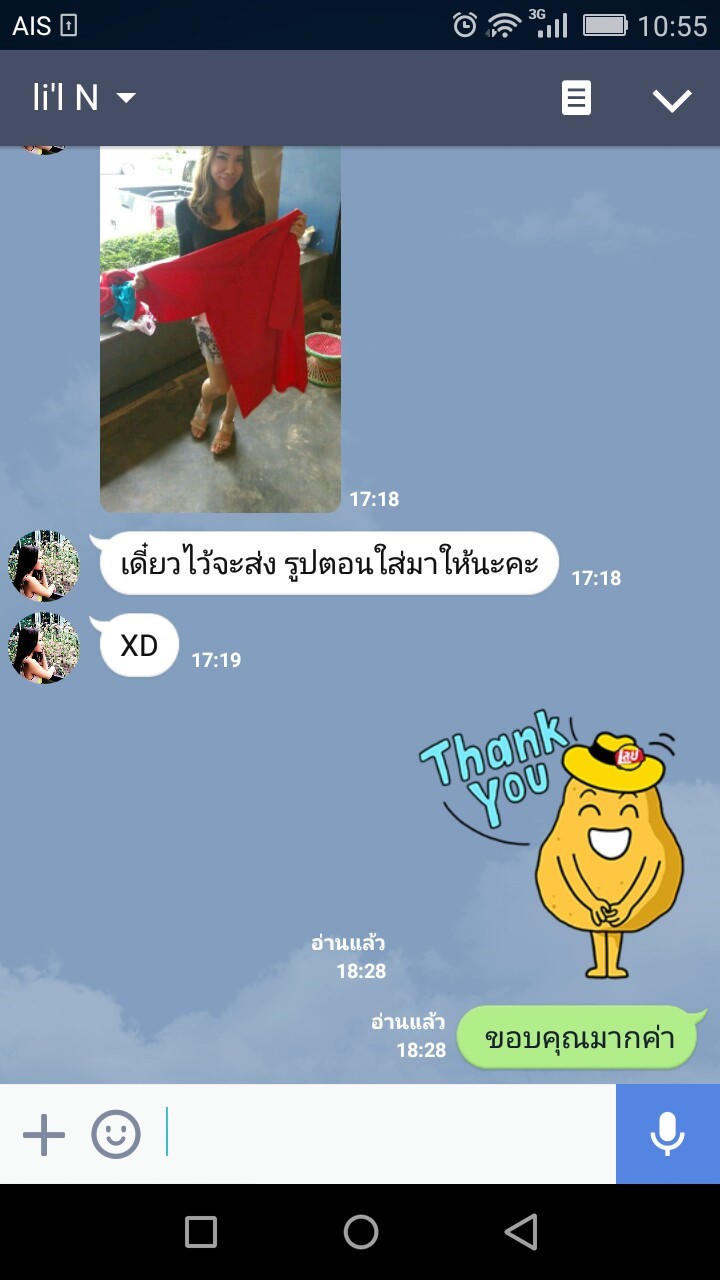
Task: Open the notes icon in header
Action: click(x=576, y=98)
